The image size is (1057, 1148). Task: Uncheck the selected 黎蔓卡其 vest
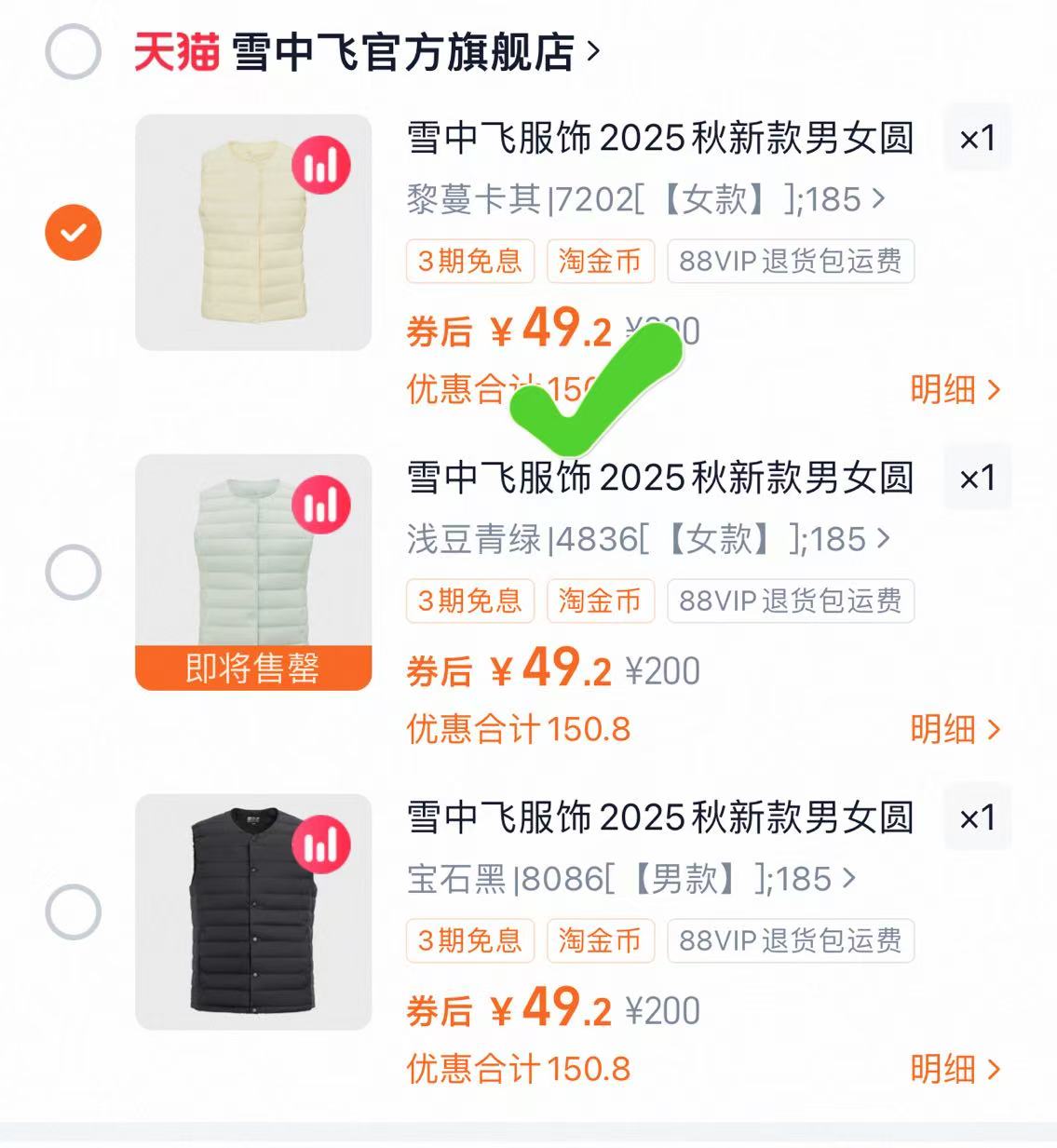pyautogui.click(x=71, y=232)
